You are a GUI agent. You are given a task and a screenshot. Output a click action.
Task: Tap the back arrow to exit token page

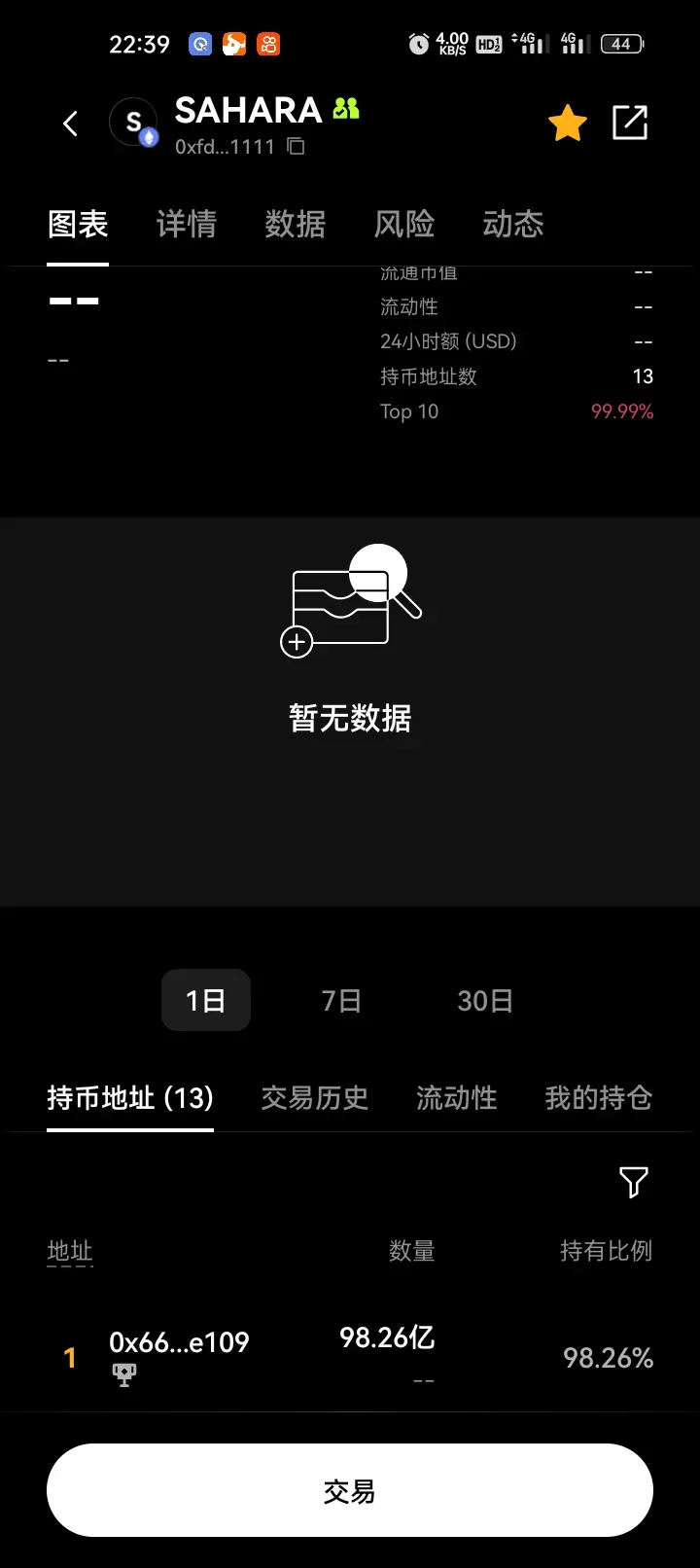pos(69,123)
